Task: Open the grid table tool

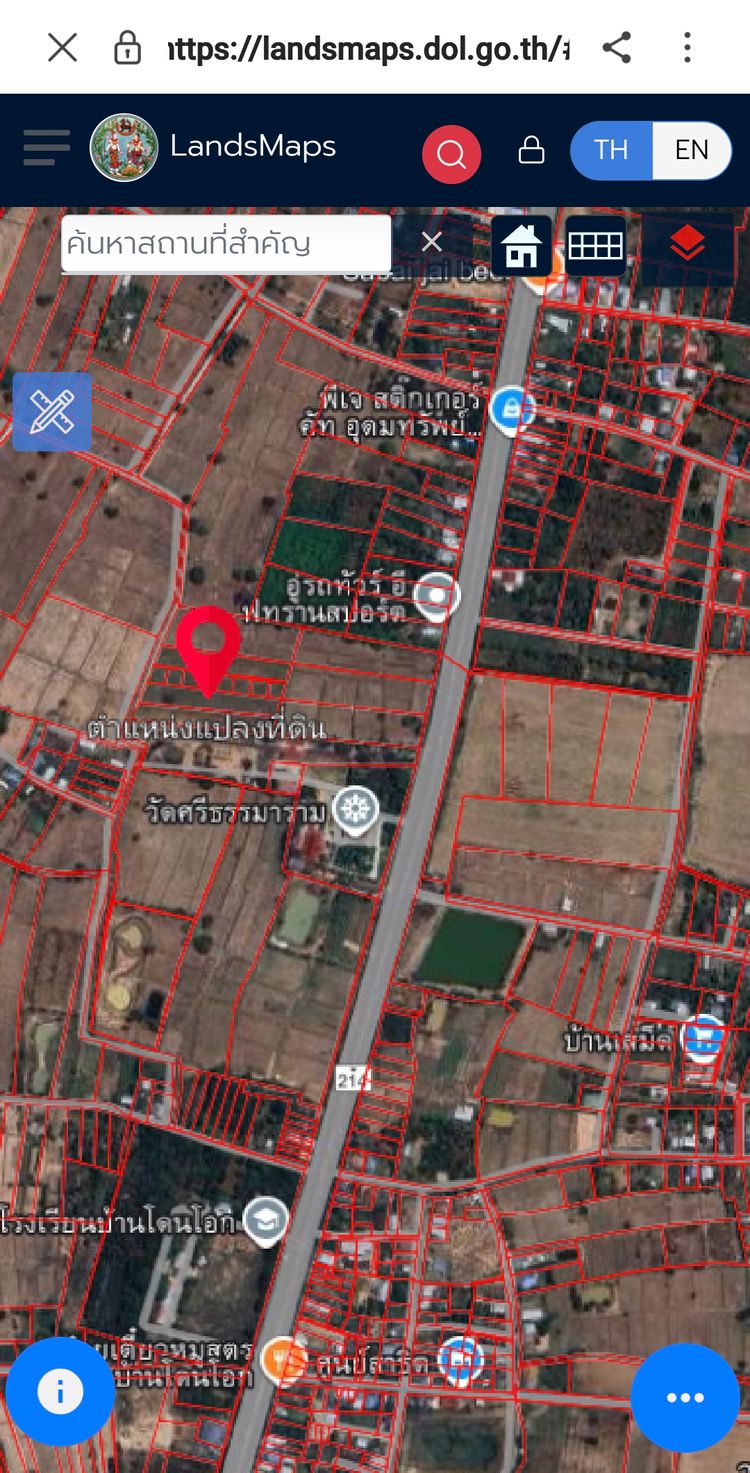Action: (x=595, y=245)
